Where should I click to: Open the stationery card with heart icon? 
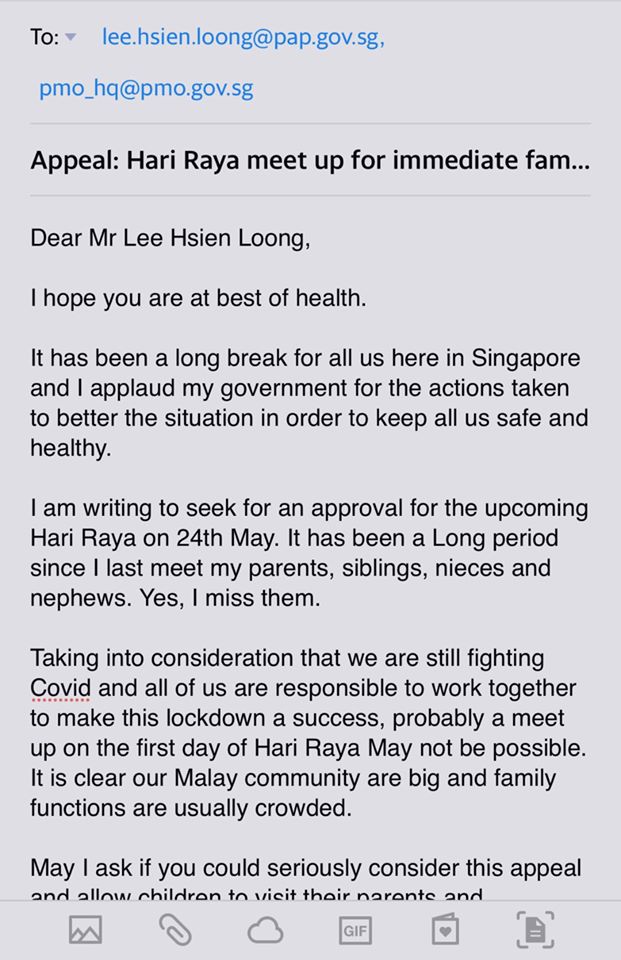tap(445, 931)
